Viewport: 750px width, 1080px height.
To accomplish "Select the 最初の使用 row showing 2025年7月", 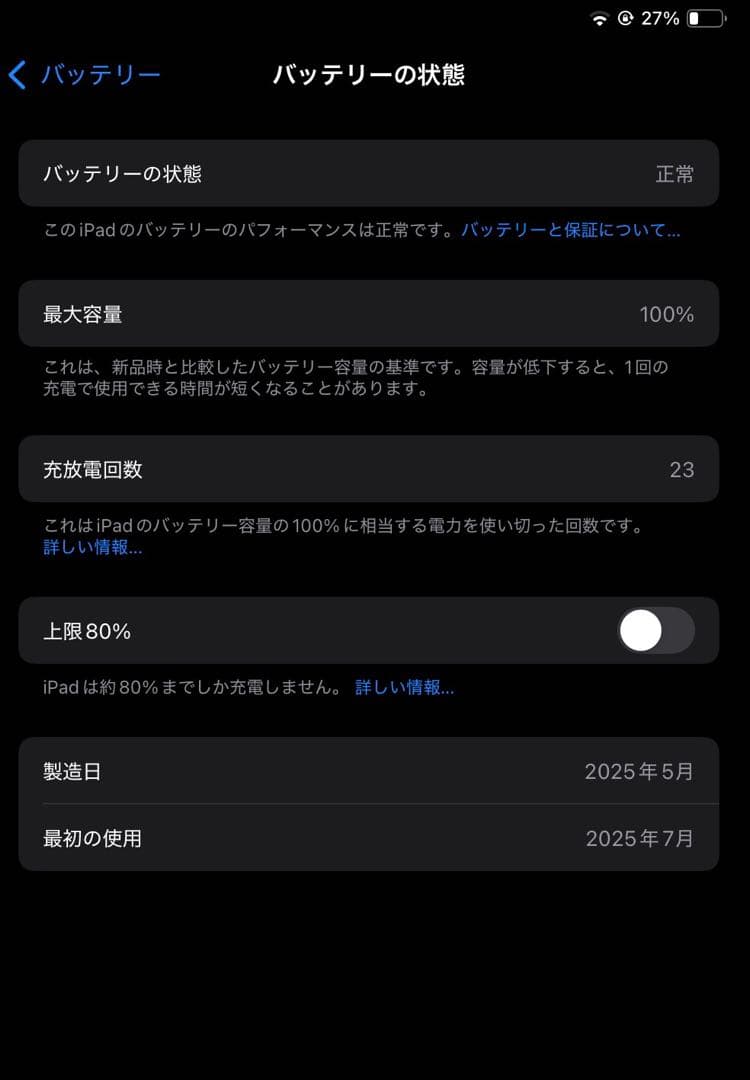I will [375, 839].
